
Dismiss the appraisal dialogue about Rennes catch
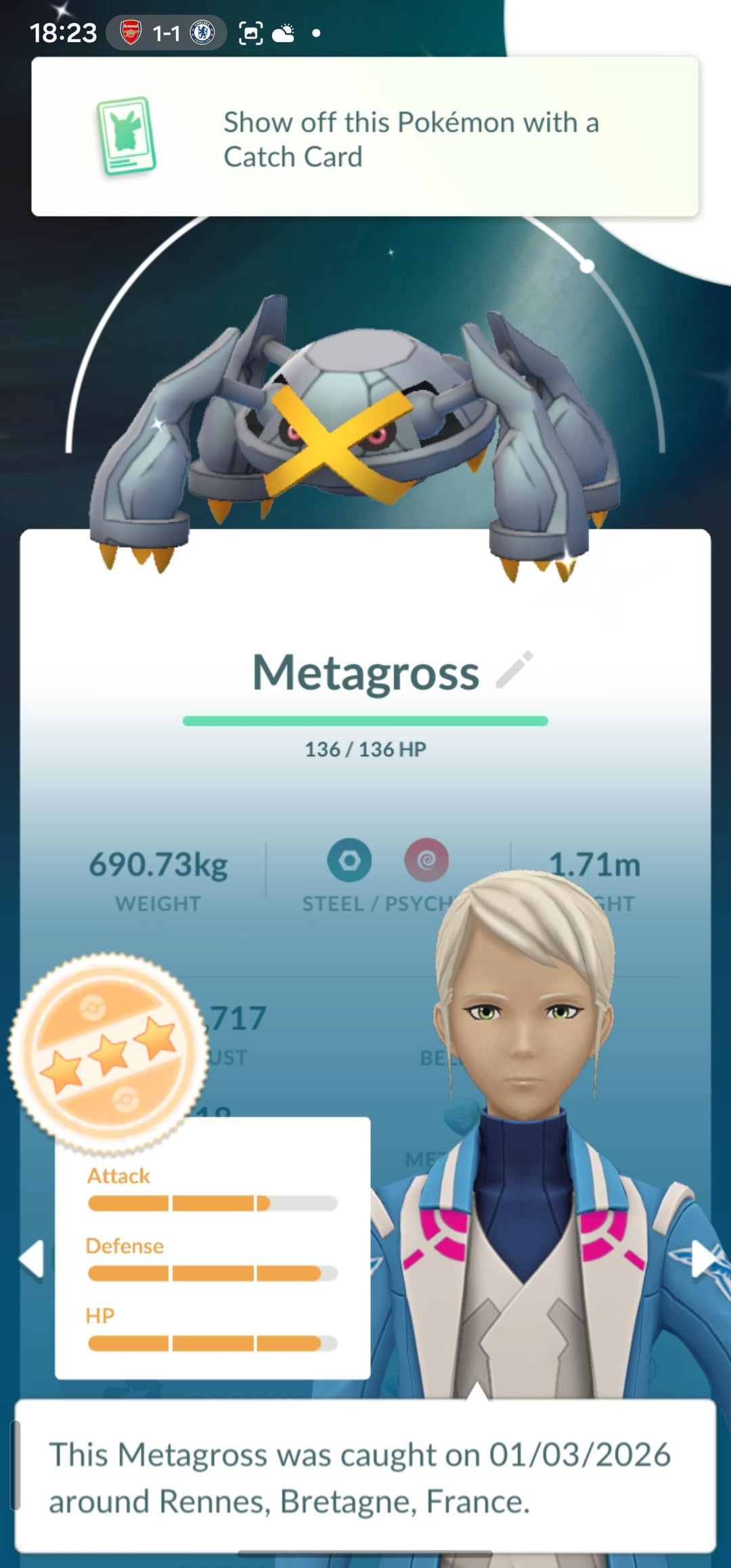[x=365, y=1477]
